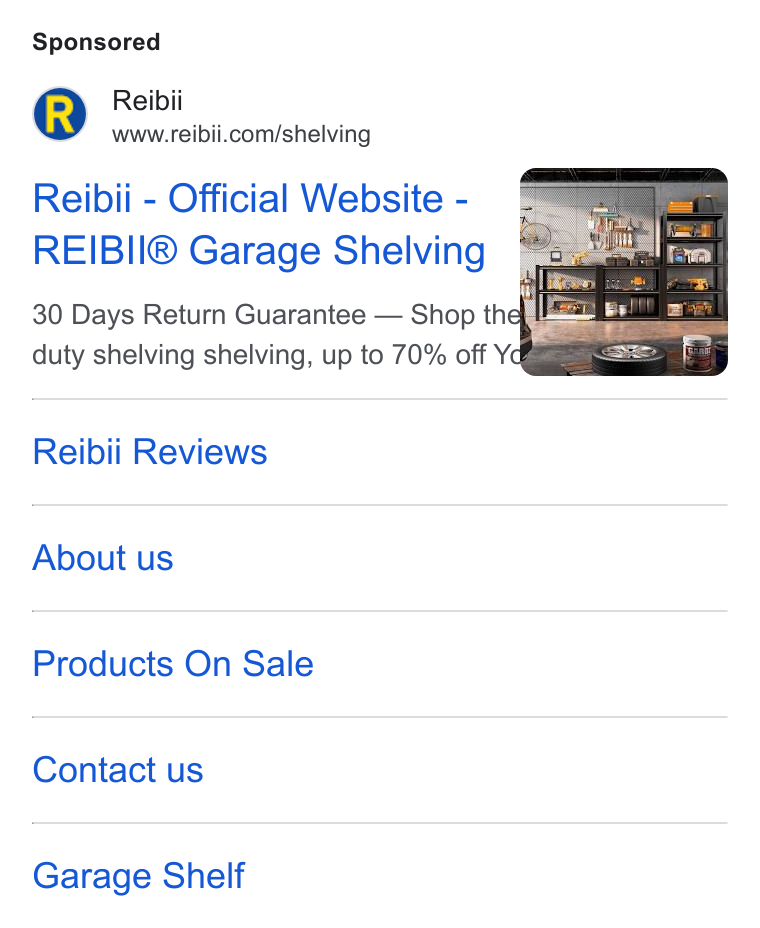Tap the garage shelving product image
The image size is (760, 928).
coord(624,272)
